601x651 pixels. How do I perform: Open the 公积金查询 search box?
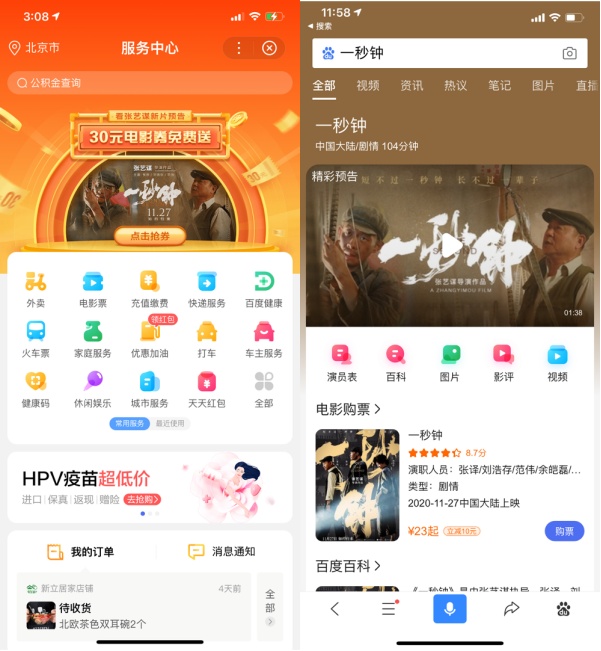point(150,83)
